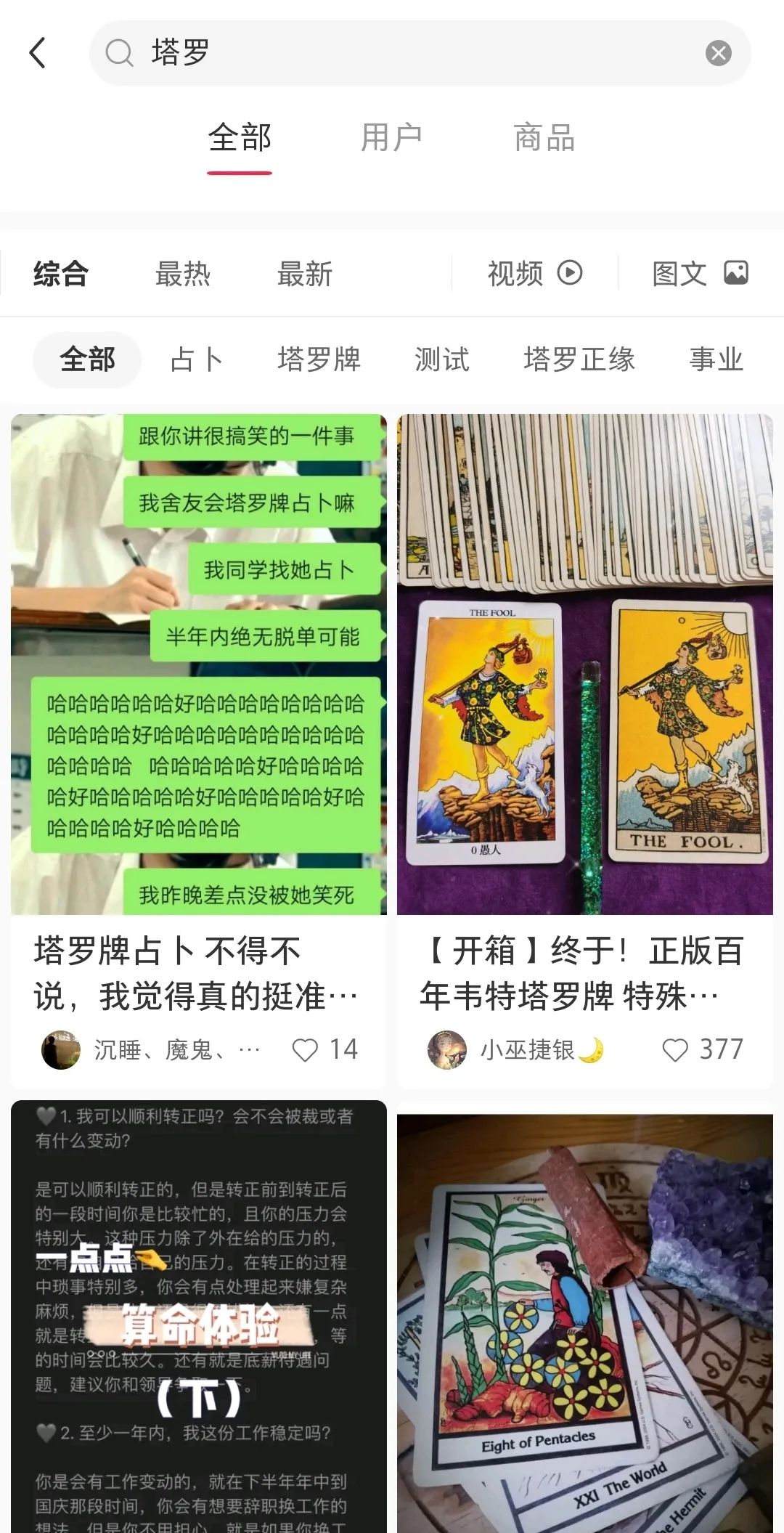Switch to the 用户 tab
784x1533 pixels.
393,137
